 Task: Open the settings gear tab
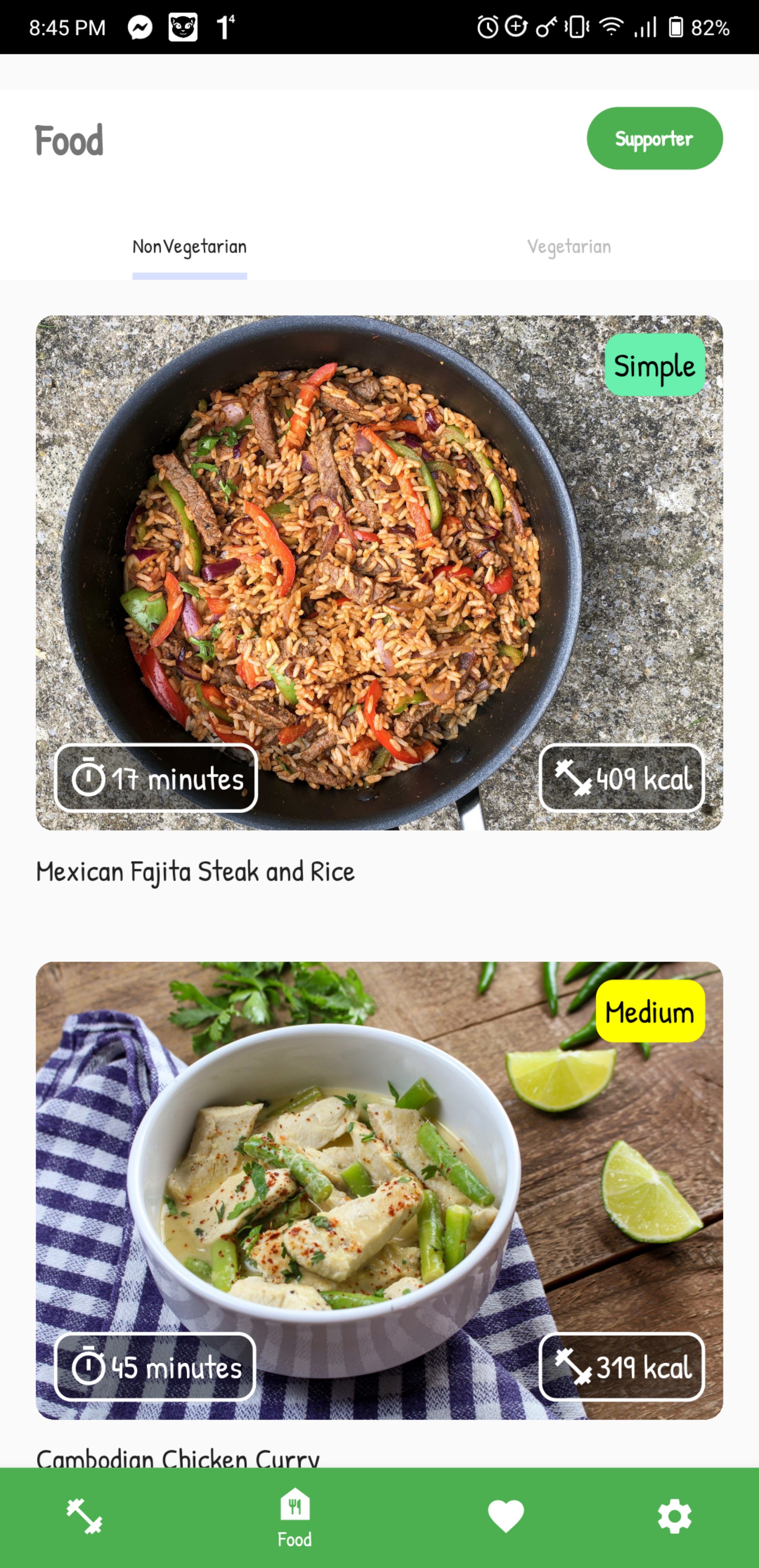click(674, 1516)
